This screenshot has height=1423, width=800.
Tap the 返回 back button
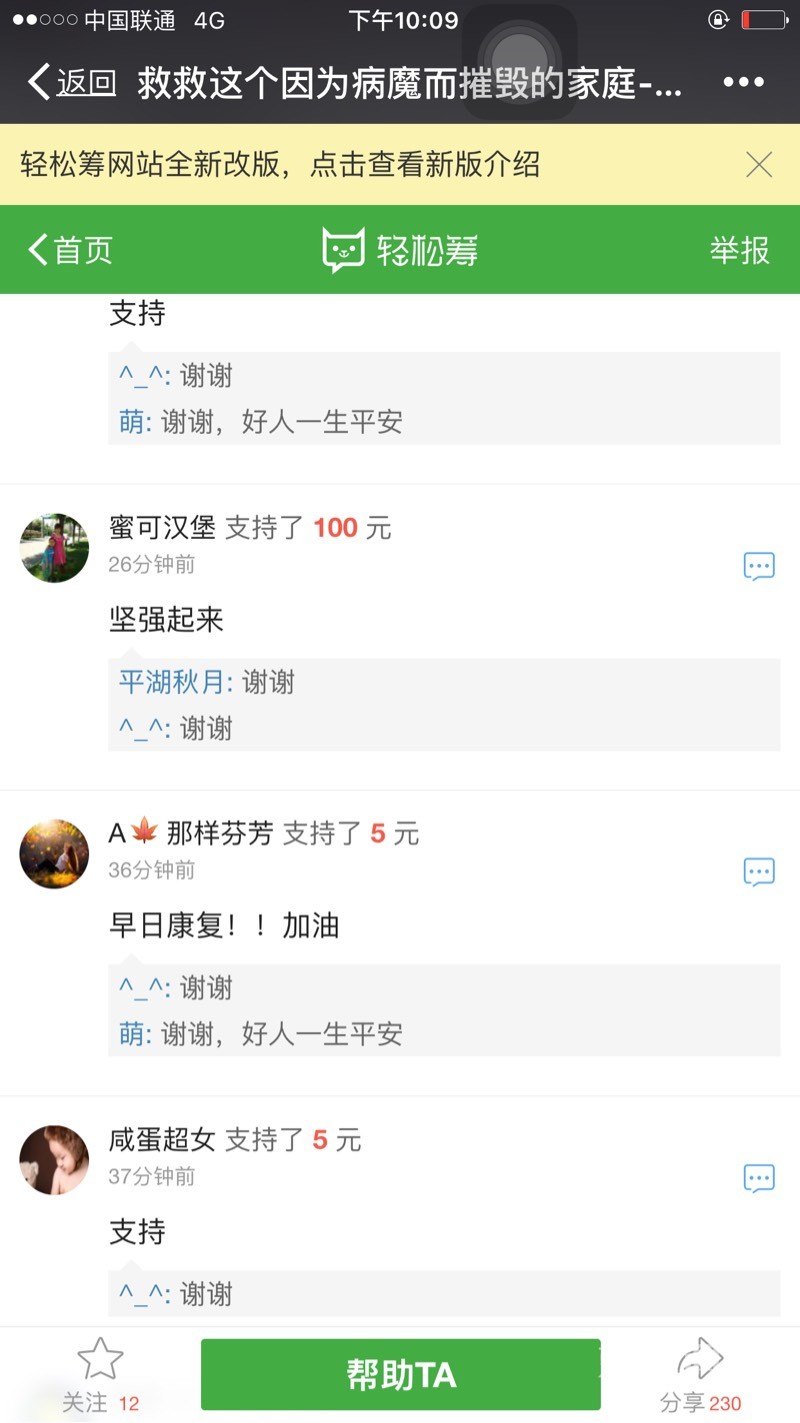[x=72, y=83]
